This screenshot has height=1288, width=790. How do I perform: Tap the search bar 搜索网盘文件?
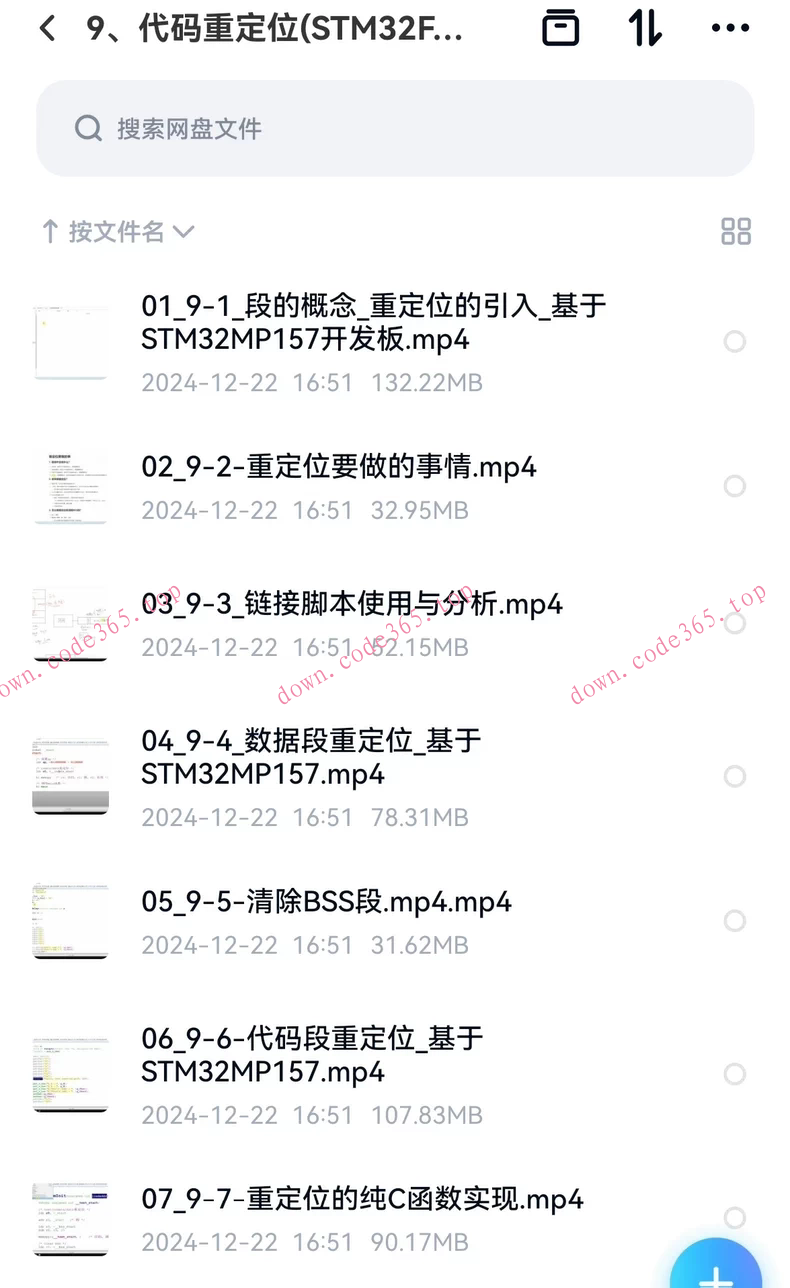395,128
